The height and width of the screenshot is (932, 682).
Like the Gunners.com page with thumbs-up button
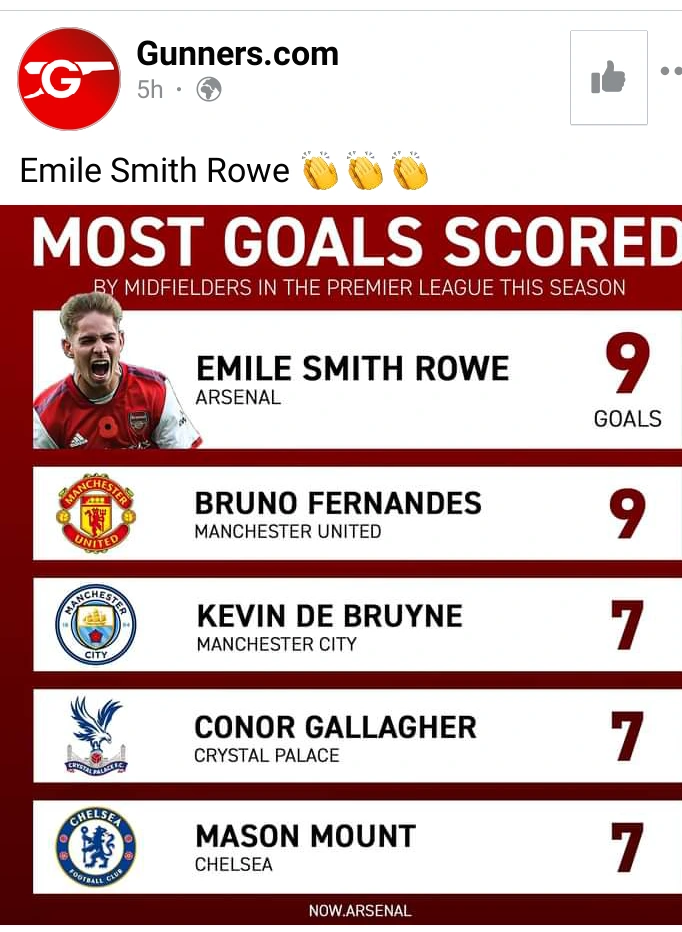coord(609,77)
